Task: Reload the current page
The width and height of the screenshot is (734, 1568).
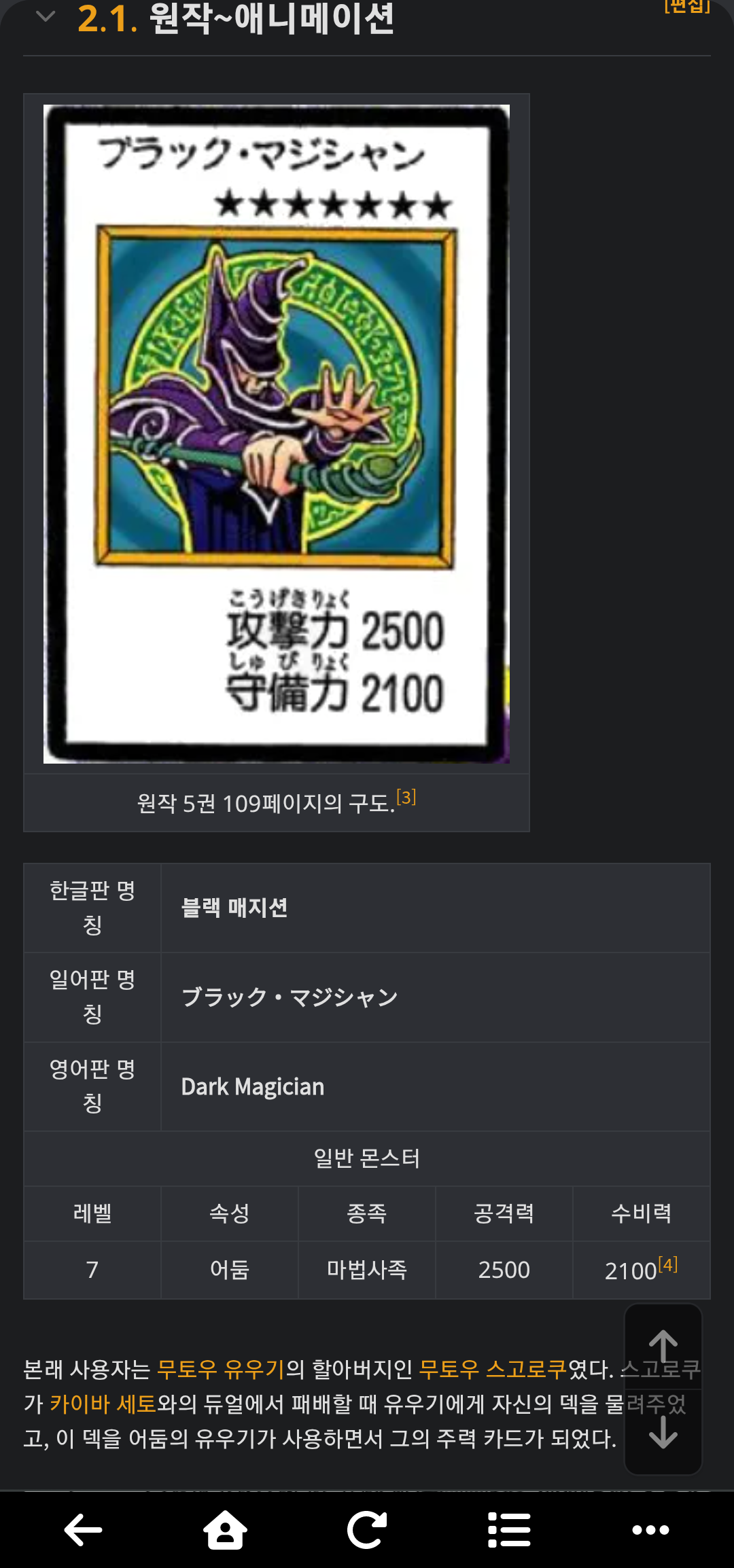Action: (x=367, y=1530)
